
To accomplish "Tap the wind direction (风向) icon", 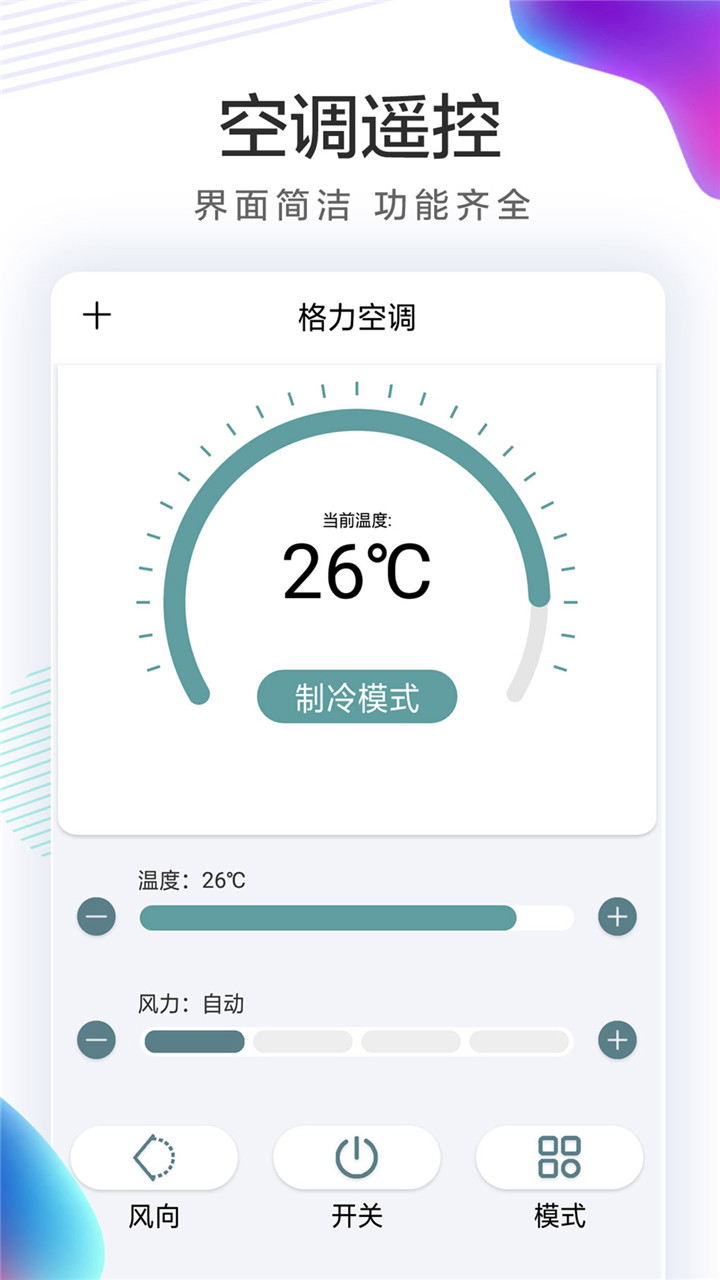I will pyautogui.click(x=152, y=1157).
